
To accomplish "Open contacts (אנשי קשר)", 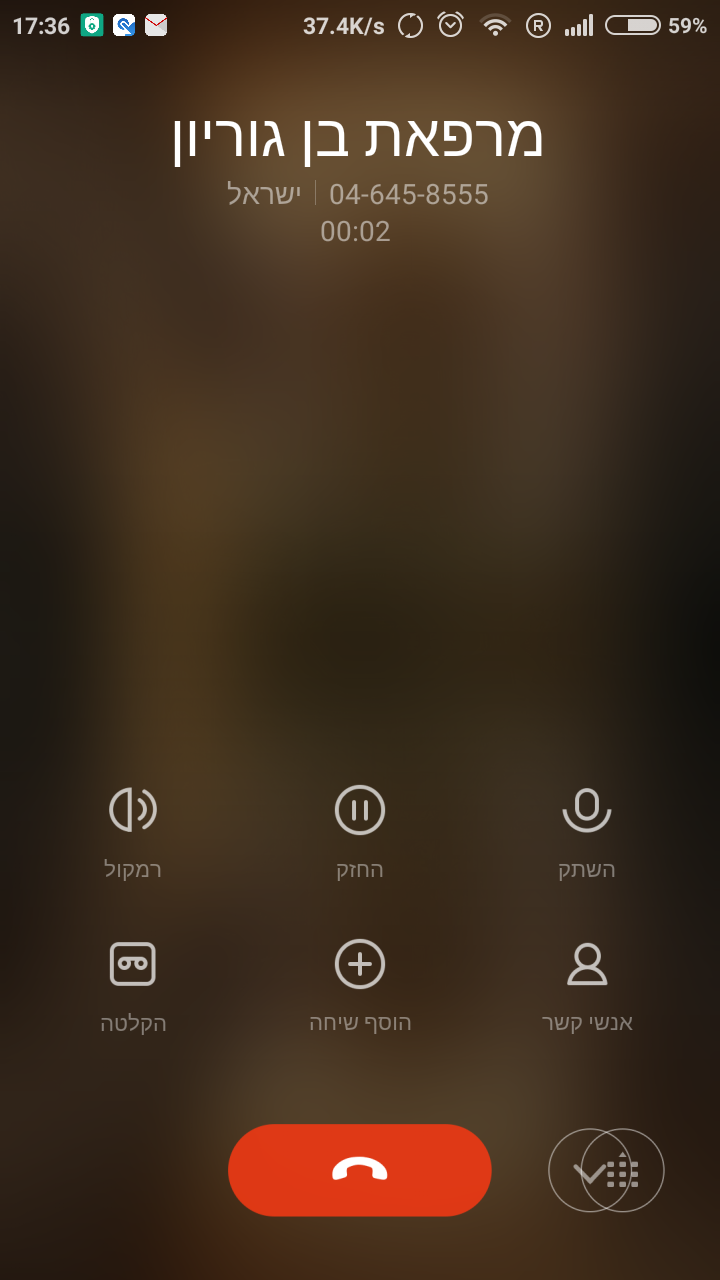I will pyautogui.click(x=587, y=964).
